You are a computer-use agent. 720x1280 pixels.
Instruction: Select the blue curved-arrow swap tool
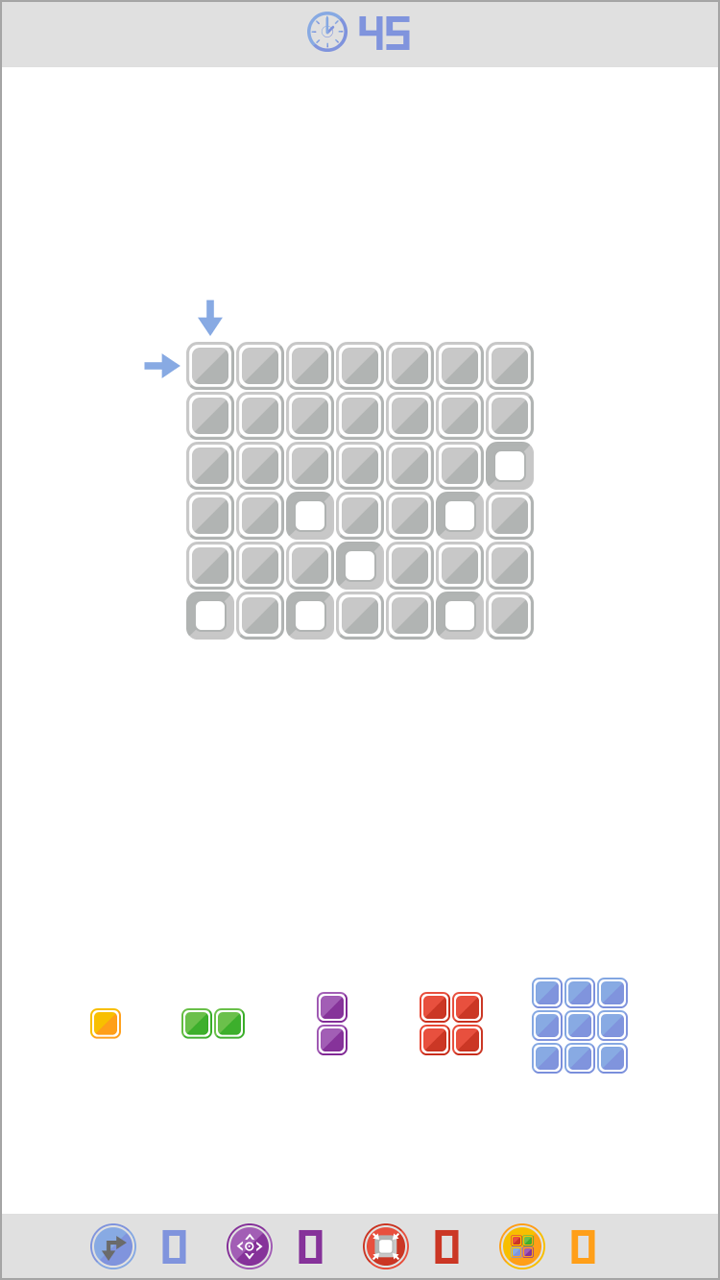click(113, 1247)
